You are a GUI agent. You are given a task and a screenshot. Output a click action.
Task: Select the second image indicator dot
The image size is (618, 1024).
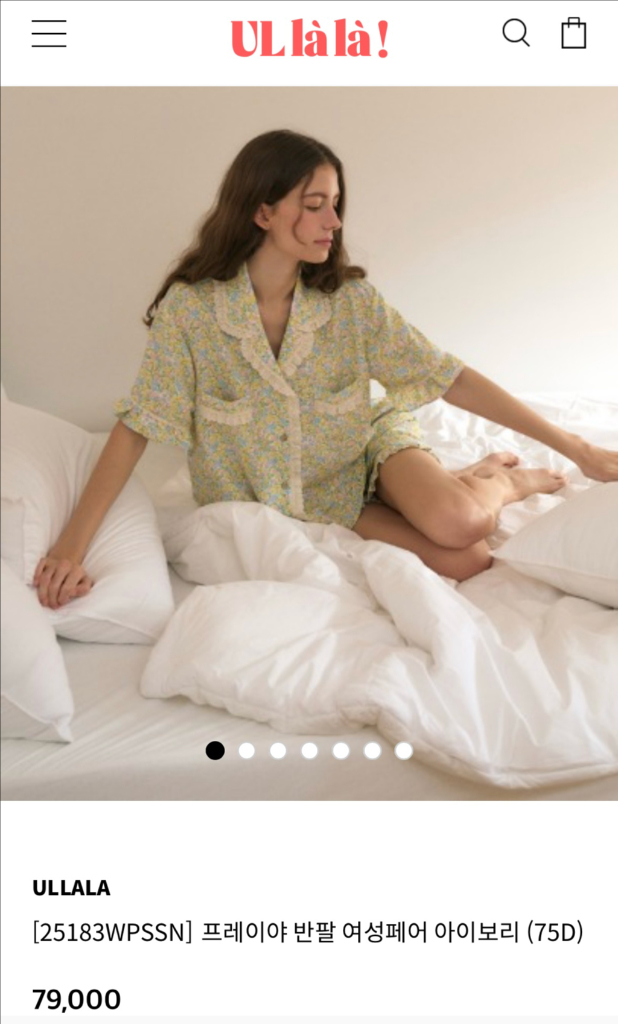pos(247,751)
